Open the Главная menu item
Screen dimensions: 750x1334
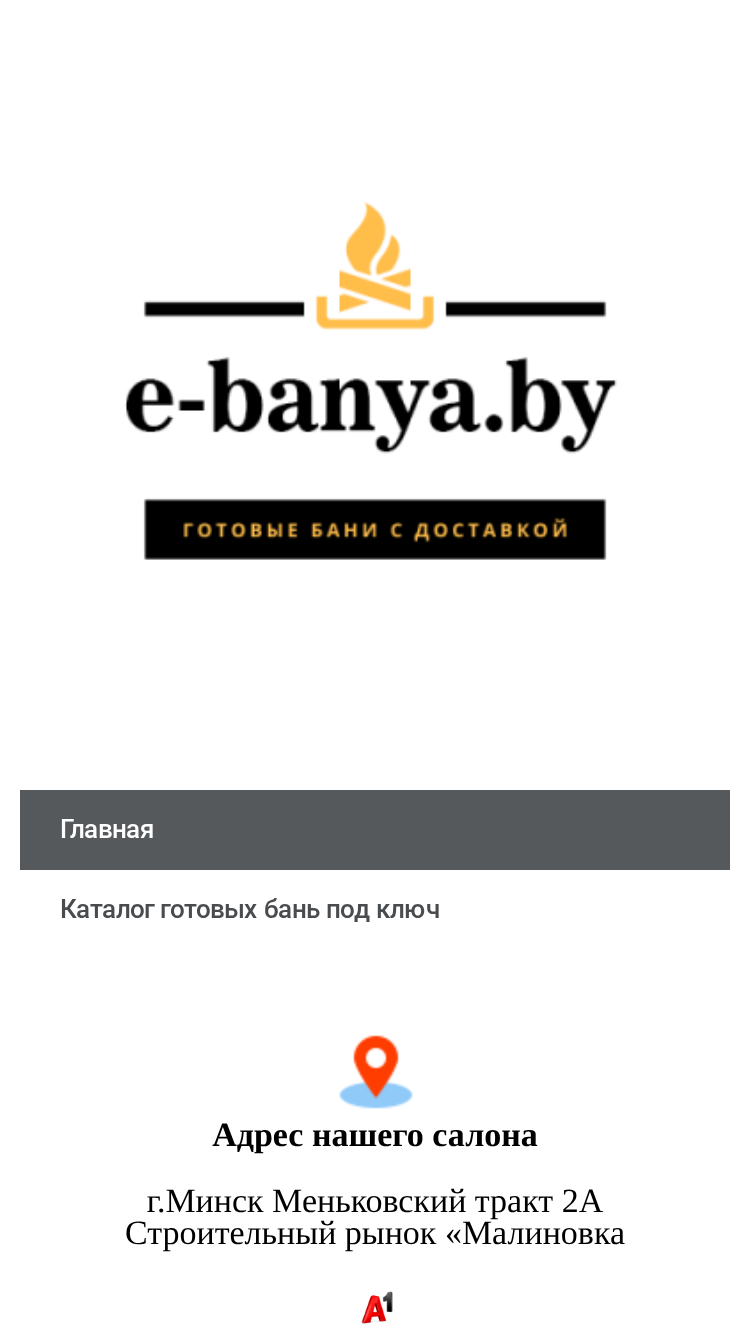375,830
